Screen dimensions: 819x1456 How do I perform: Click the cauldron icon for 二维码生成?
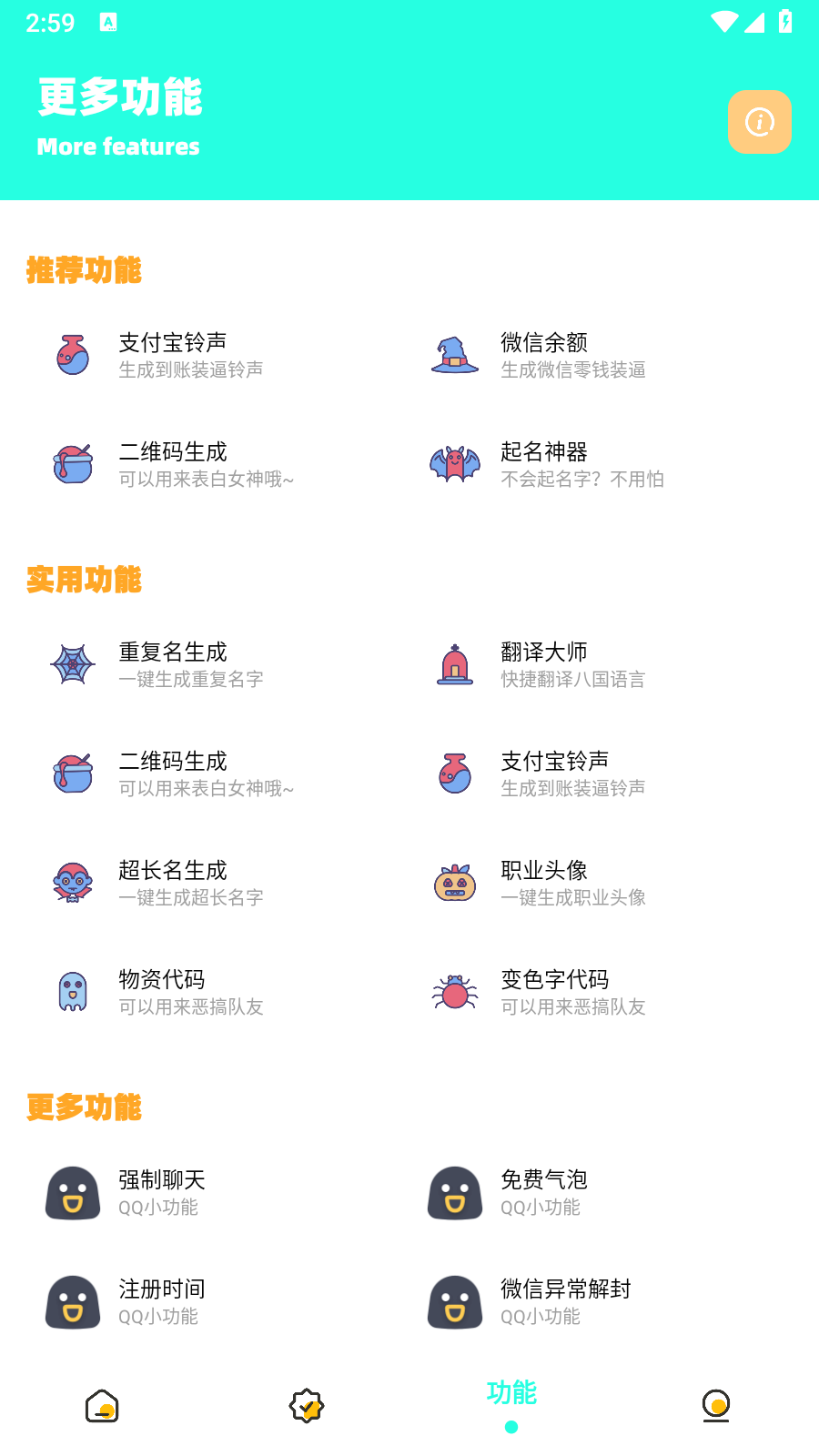73,464
